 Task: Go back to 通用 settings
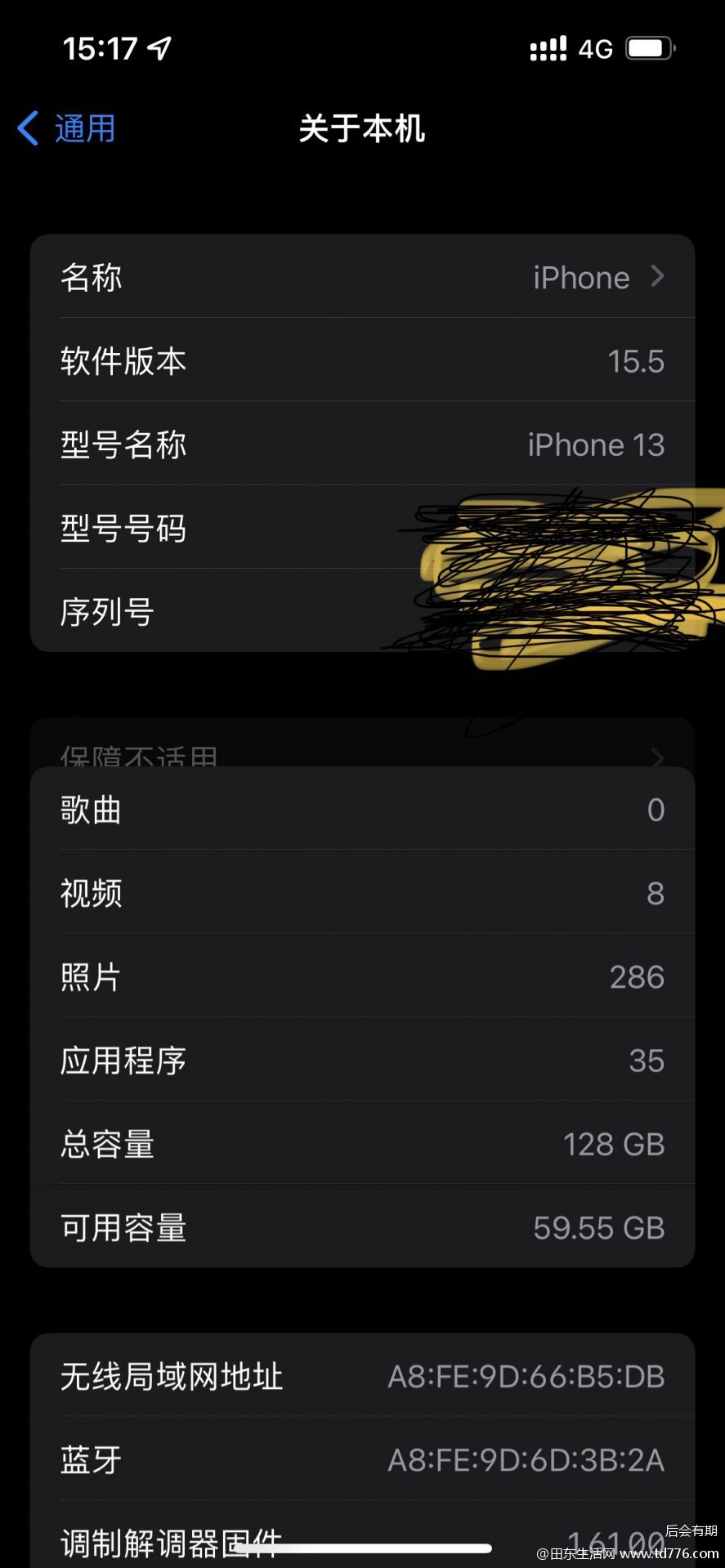point(67,129)
